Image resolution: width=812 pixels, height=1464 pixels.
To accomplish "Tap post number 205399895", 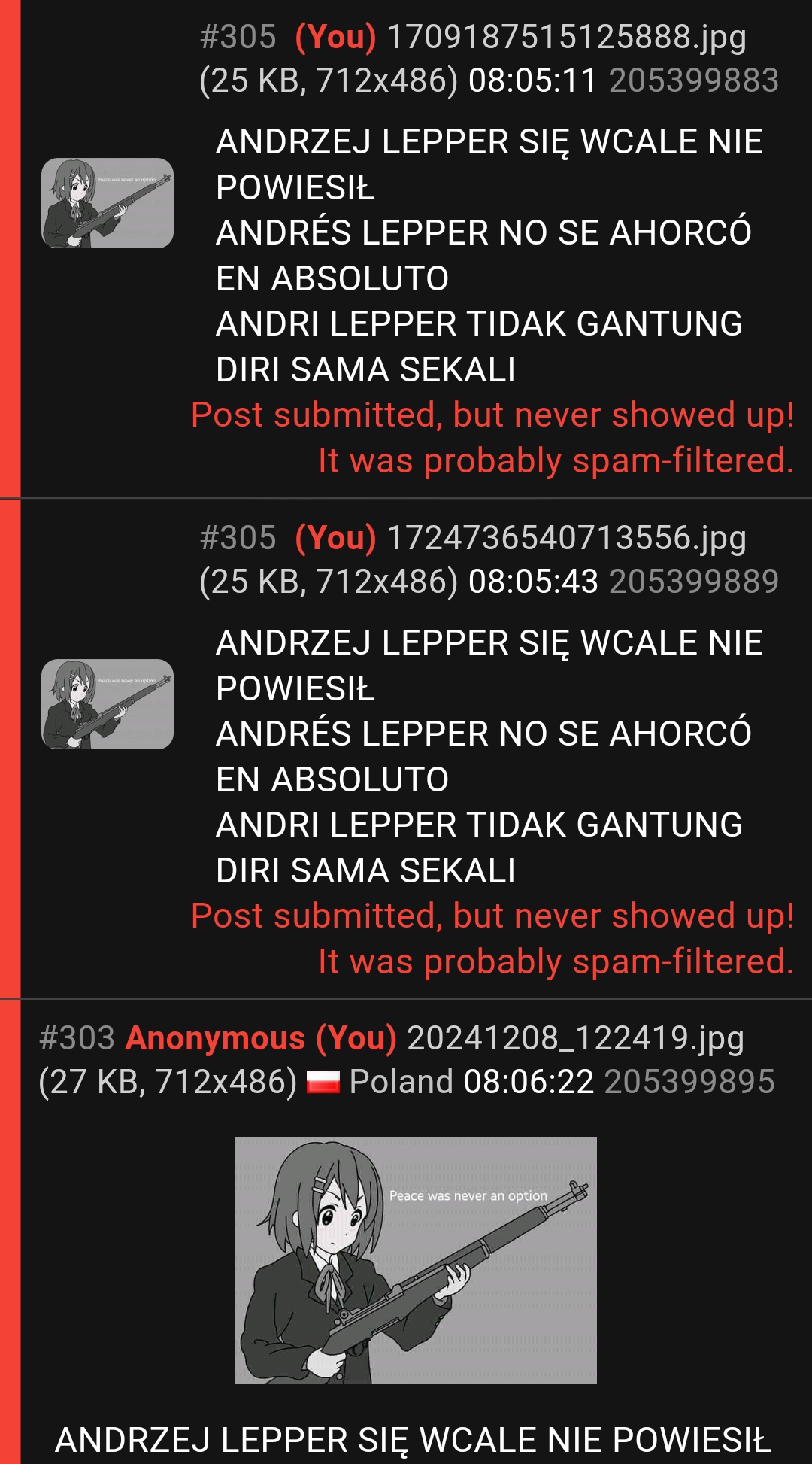I will point(689,1082).
